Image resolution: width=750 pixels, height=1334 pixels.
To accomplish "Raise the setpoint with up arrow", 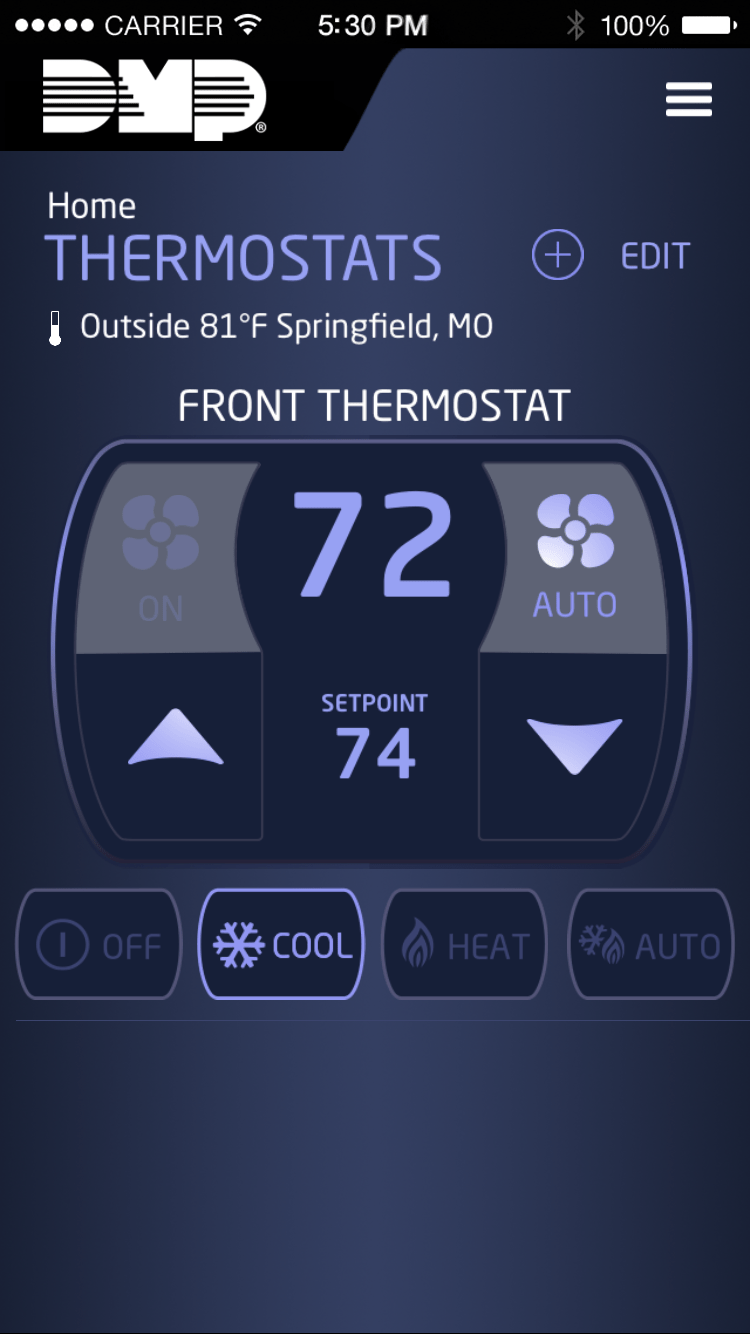I will click(175, 740).
